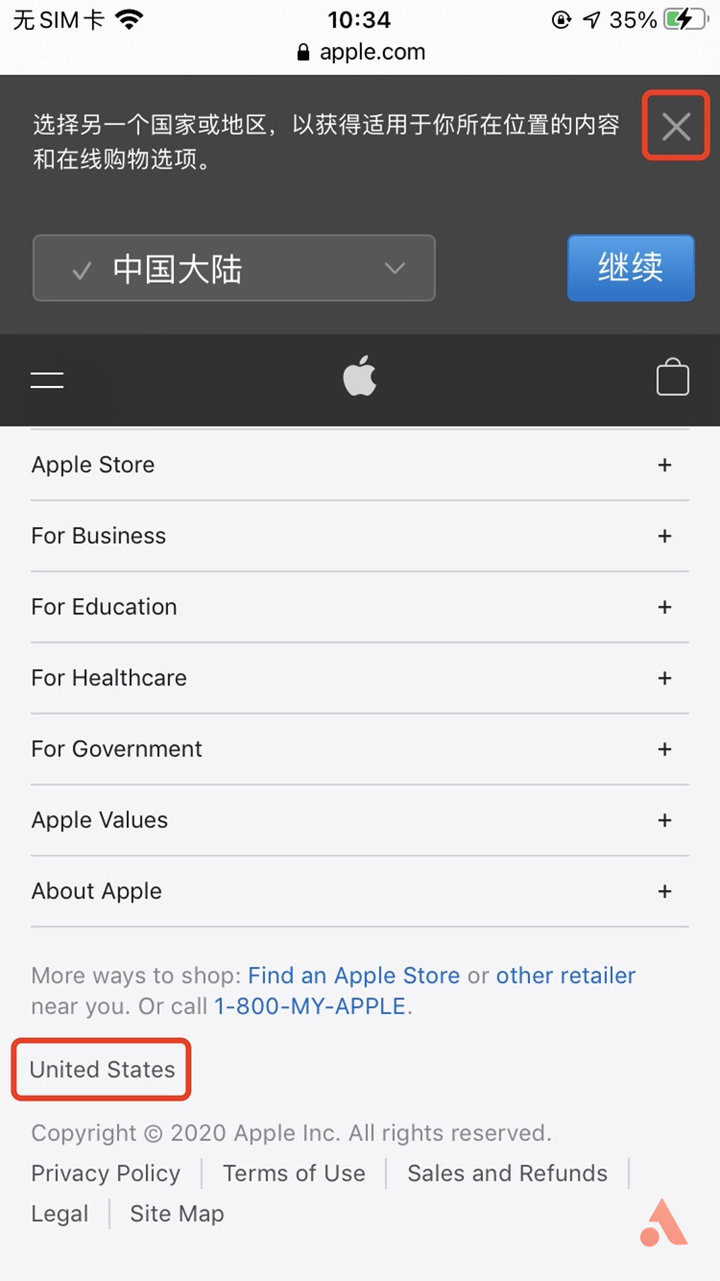Open the hamburger navigation menu
The image size is (720, 1281).
47,379
